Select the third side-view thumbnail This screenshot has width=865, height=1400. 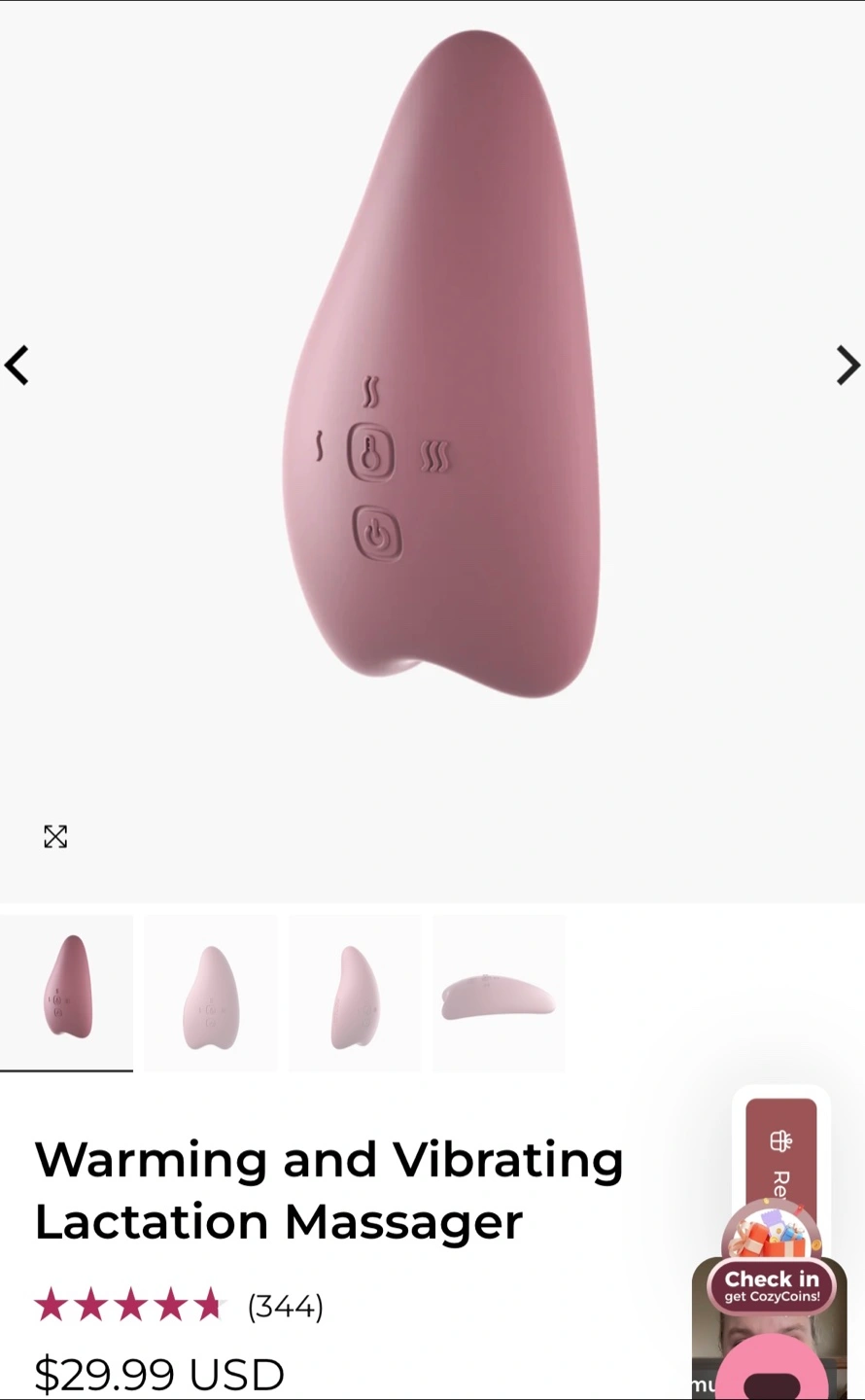(354, 993)
